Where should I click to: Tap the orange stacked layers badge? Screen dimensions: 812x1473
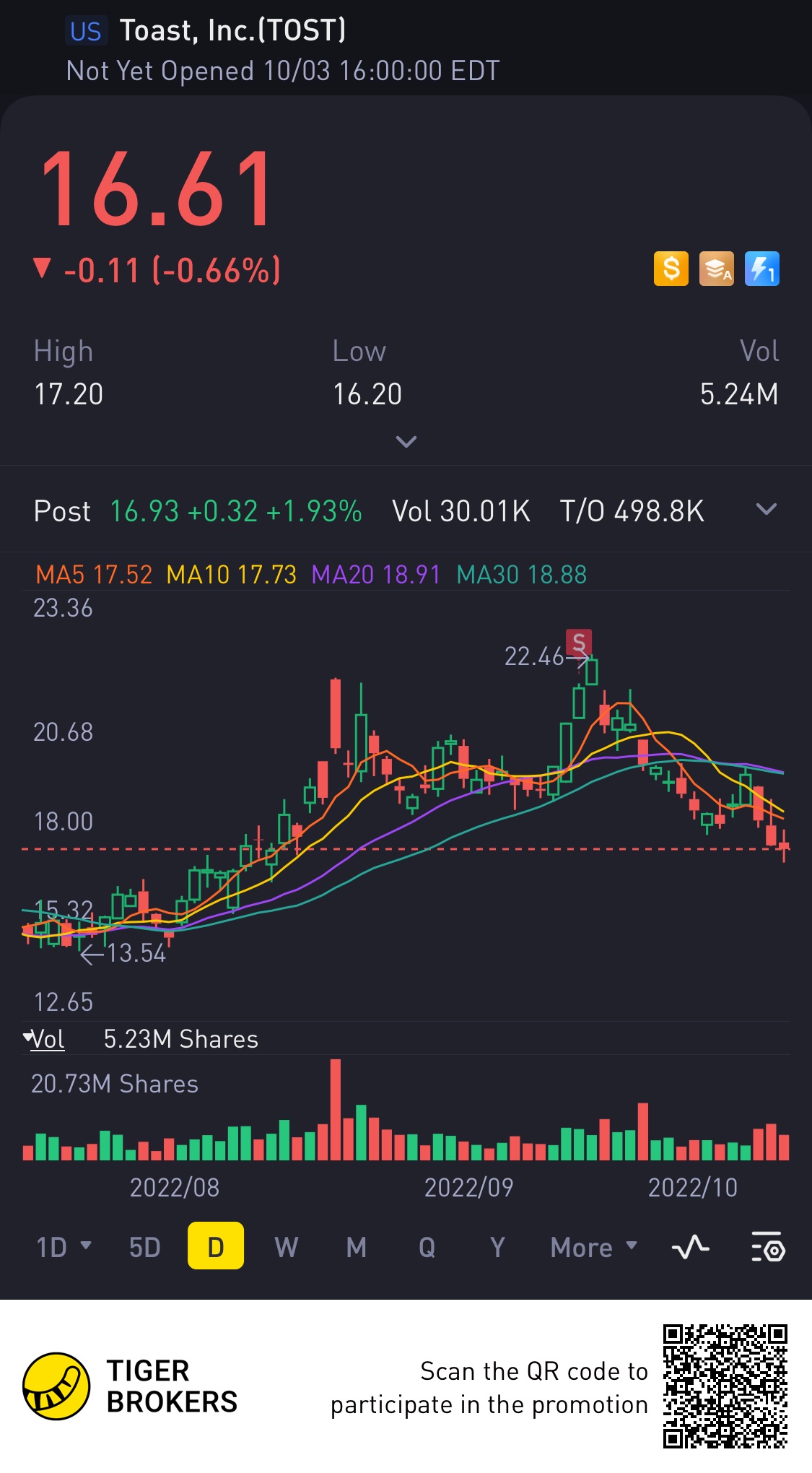click(x=716, y=269)
